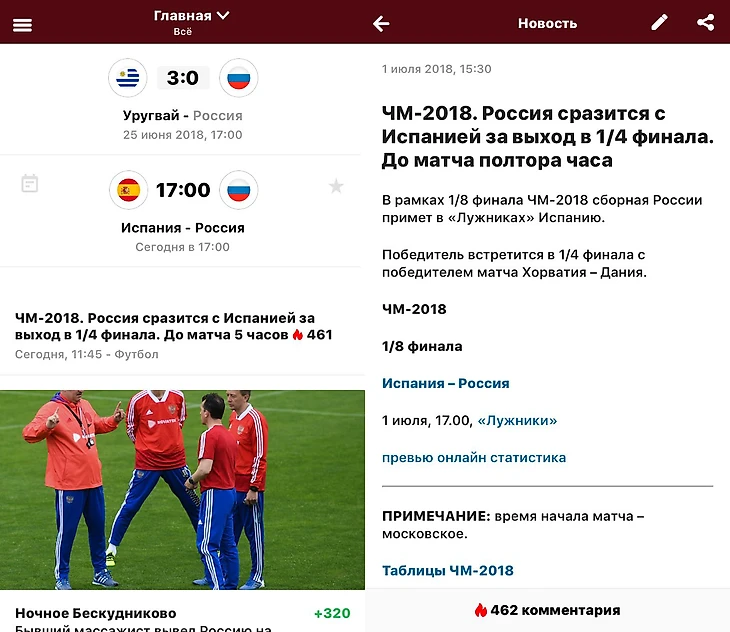The height and width of the screenshot is (632, 730).
Task: Open the превью онлайн статистика link
Action: click(473, 458)
